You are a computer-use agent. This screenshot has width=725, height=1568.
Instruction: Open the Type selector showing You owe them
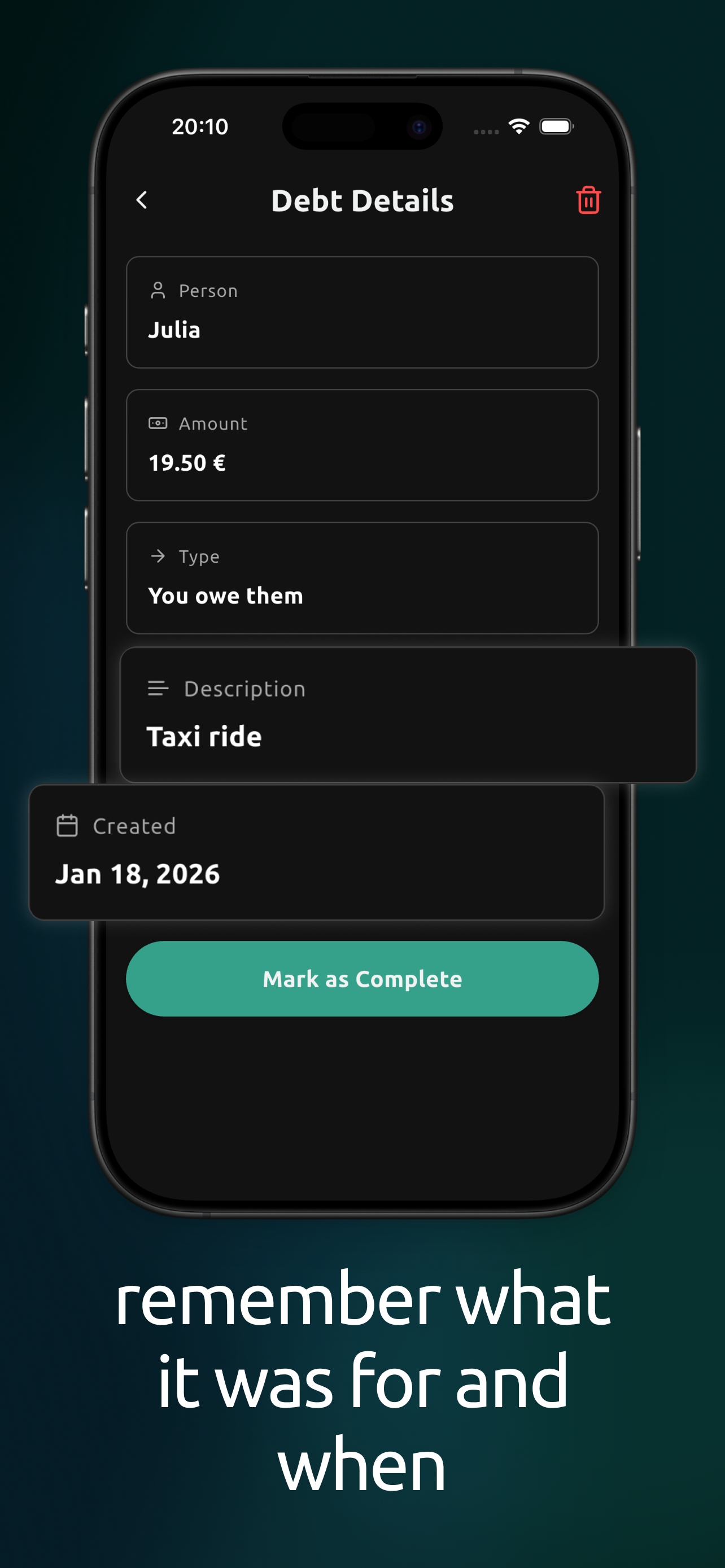(x=361, y=577)
